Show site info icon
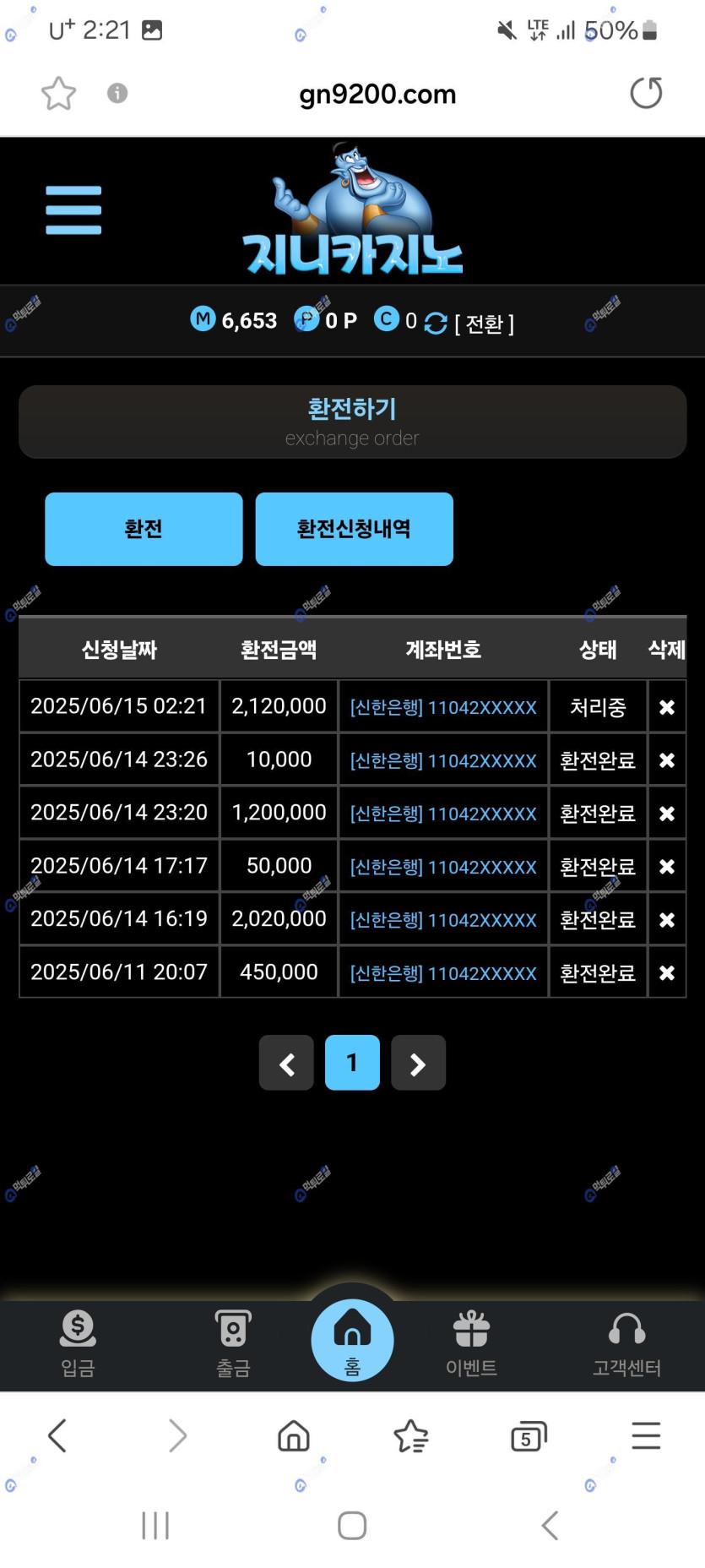The width and height of the screenshot is (705, 1568). click(x=117, y=93)
